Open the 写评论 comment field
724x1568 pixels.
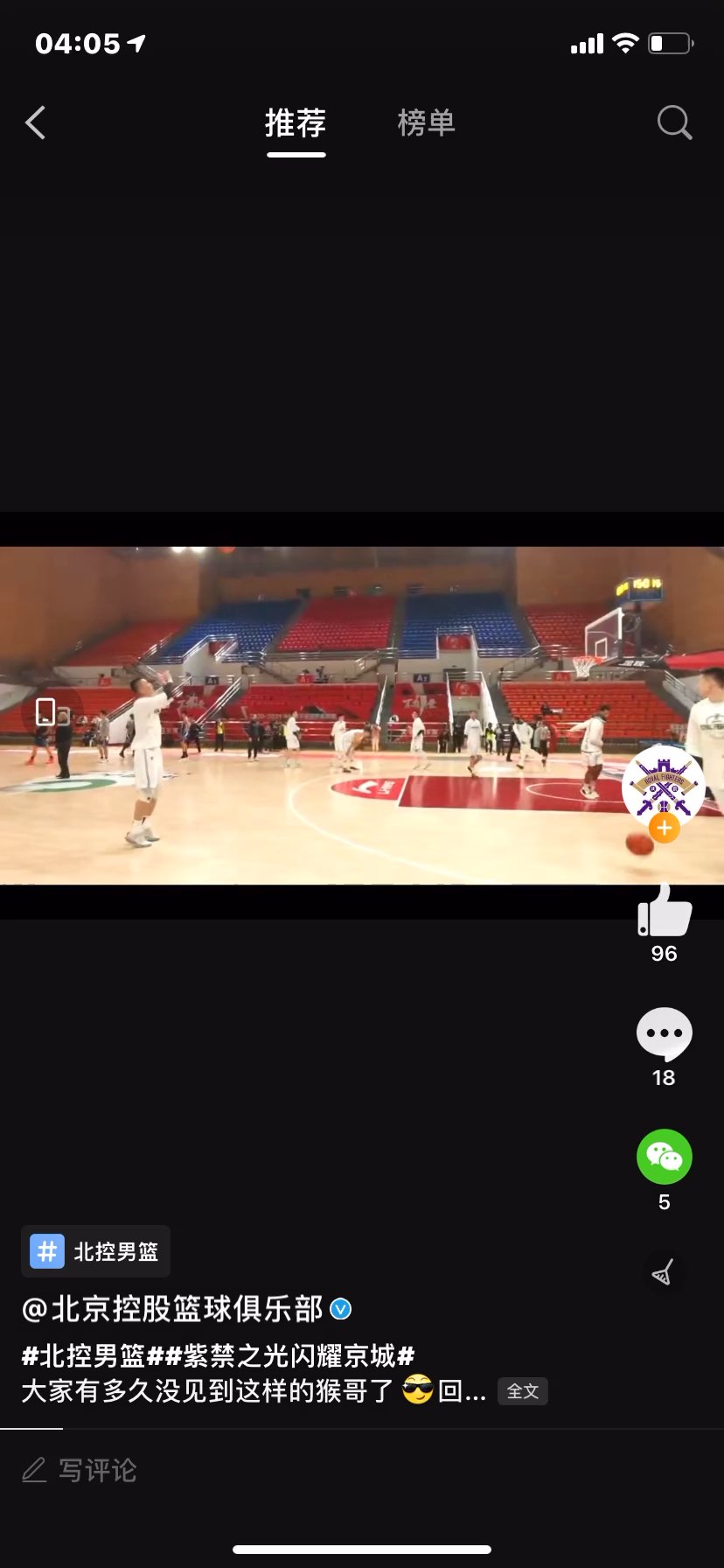click(98, 1470)
